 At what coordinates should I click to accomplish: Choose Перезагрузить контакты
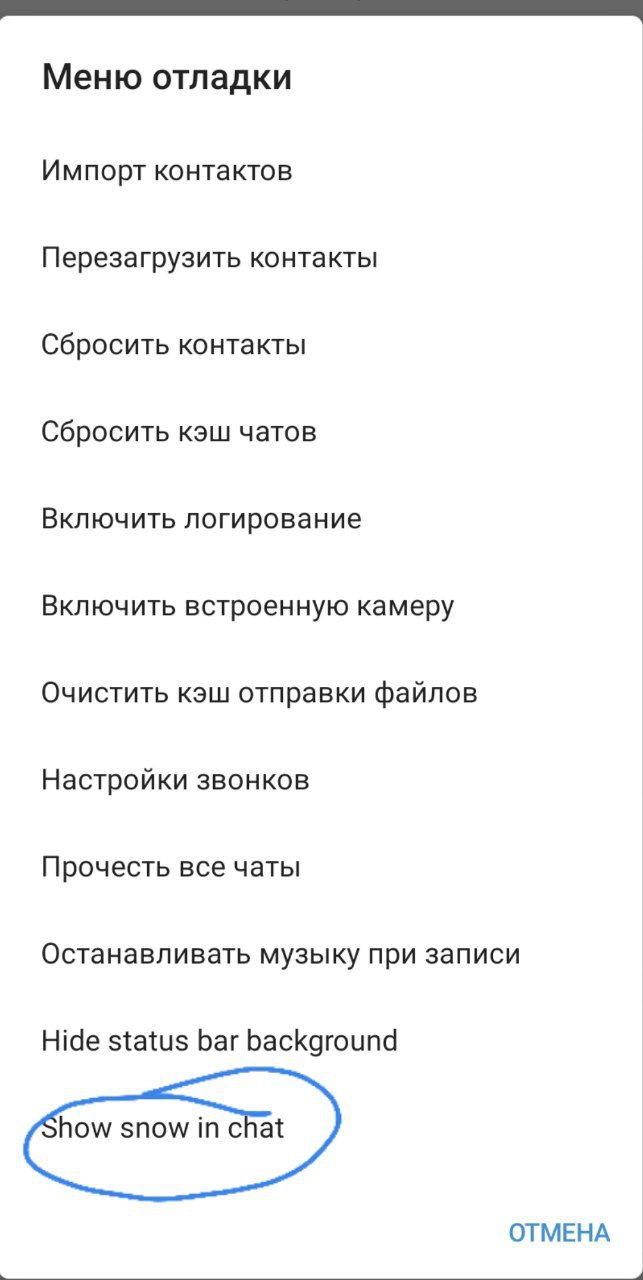click(209, 258)
